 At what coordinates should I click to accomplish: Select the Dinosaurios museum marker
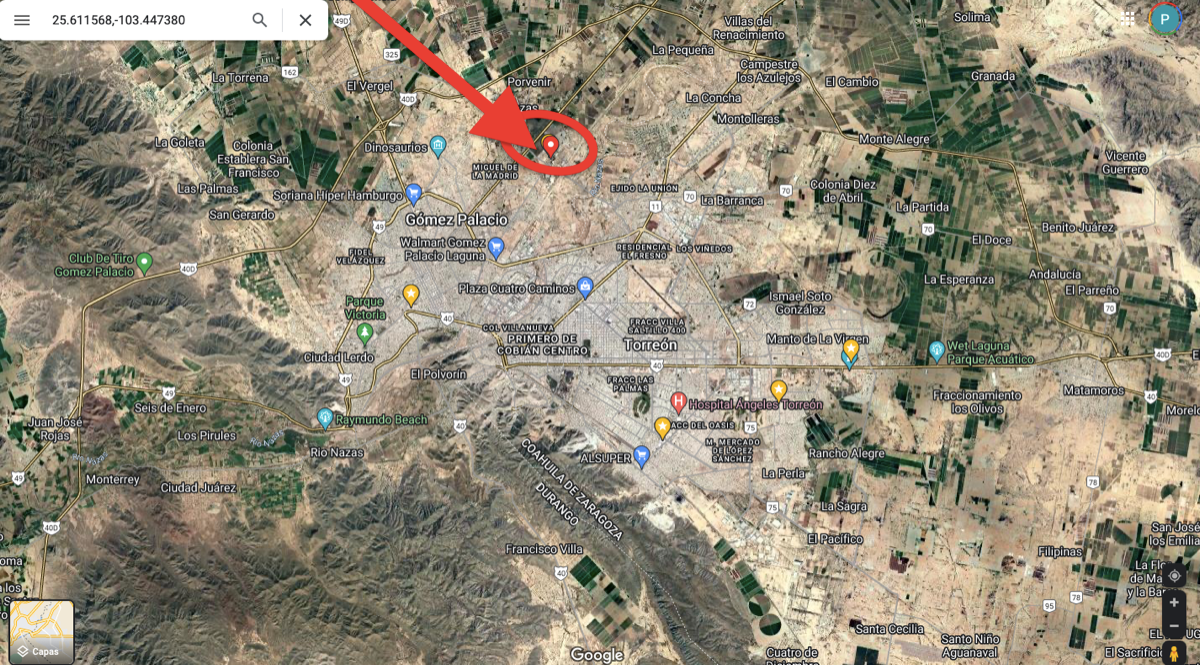point(437,146)
